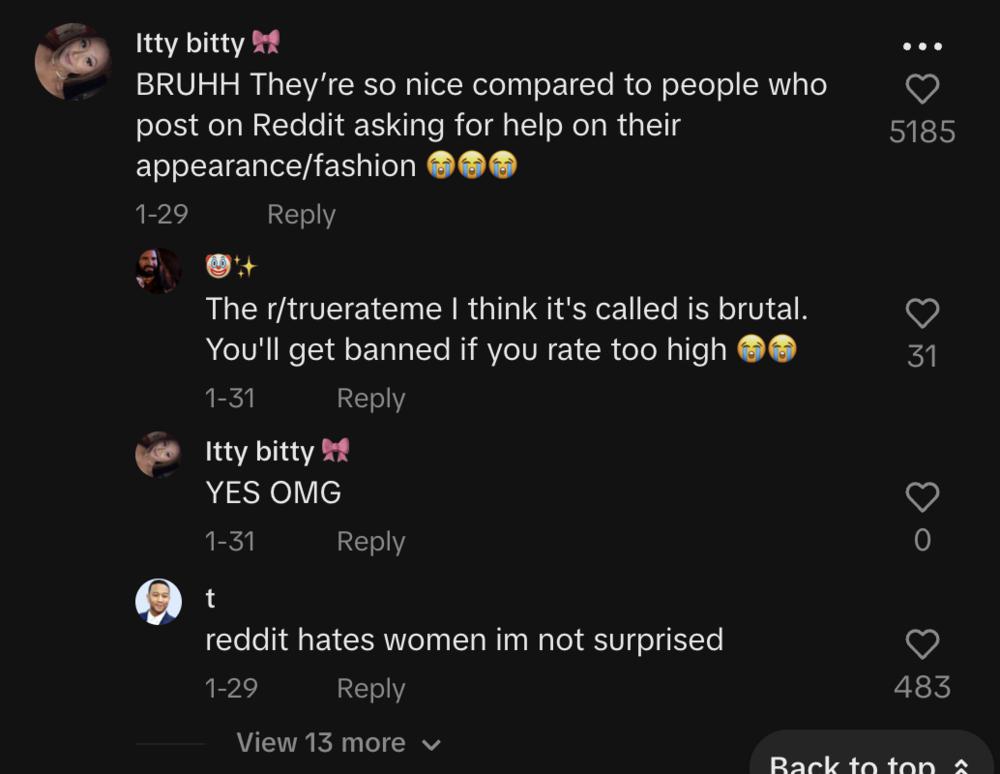Image resolution: width=1000 pixels, height=774 pixels.
Task: Like Itty bitty's BRUHH comment
Action: tap(921, 90)
